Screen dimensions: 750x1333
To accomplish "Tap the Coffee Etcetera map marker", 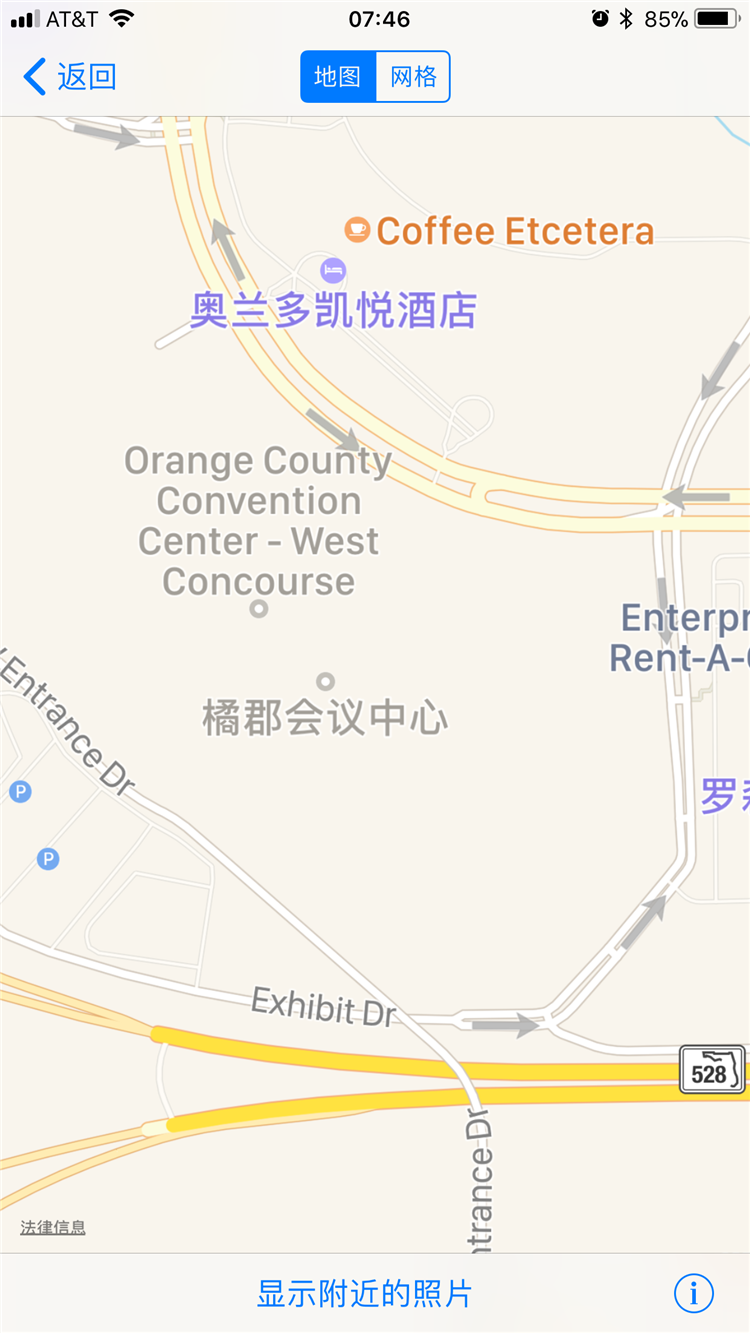I will pos(357,230).
